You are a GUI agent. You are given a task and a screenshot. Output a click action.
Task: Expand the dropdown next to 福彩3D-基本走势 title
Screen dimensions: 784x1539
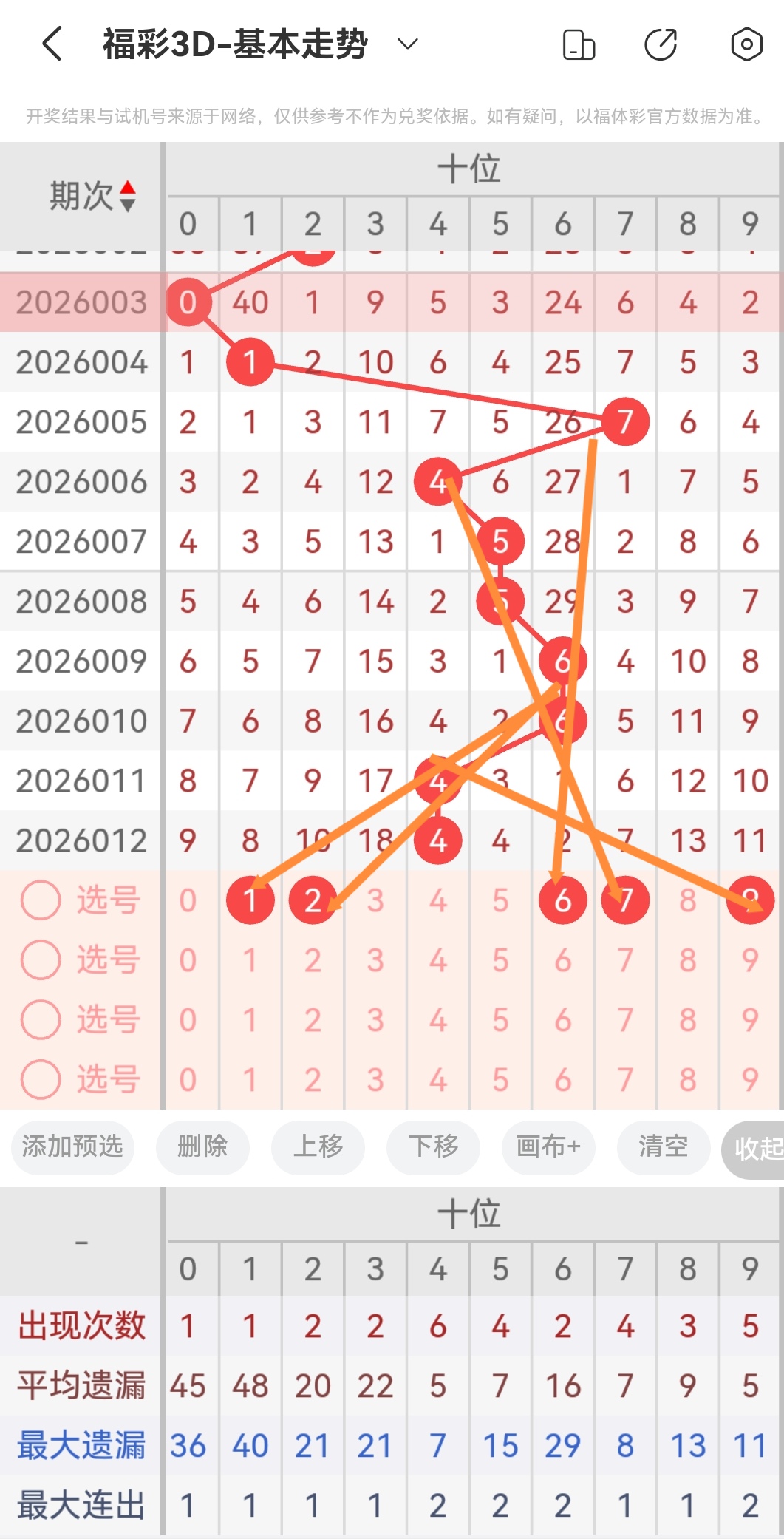pyautogui.click(x=406, y=44)
